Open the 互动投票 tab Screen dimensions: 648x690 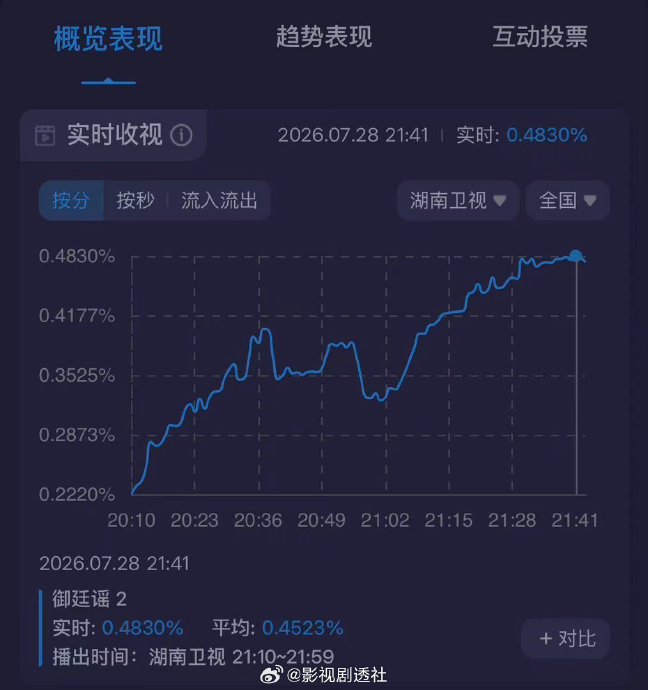point(540,37)
